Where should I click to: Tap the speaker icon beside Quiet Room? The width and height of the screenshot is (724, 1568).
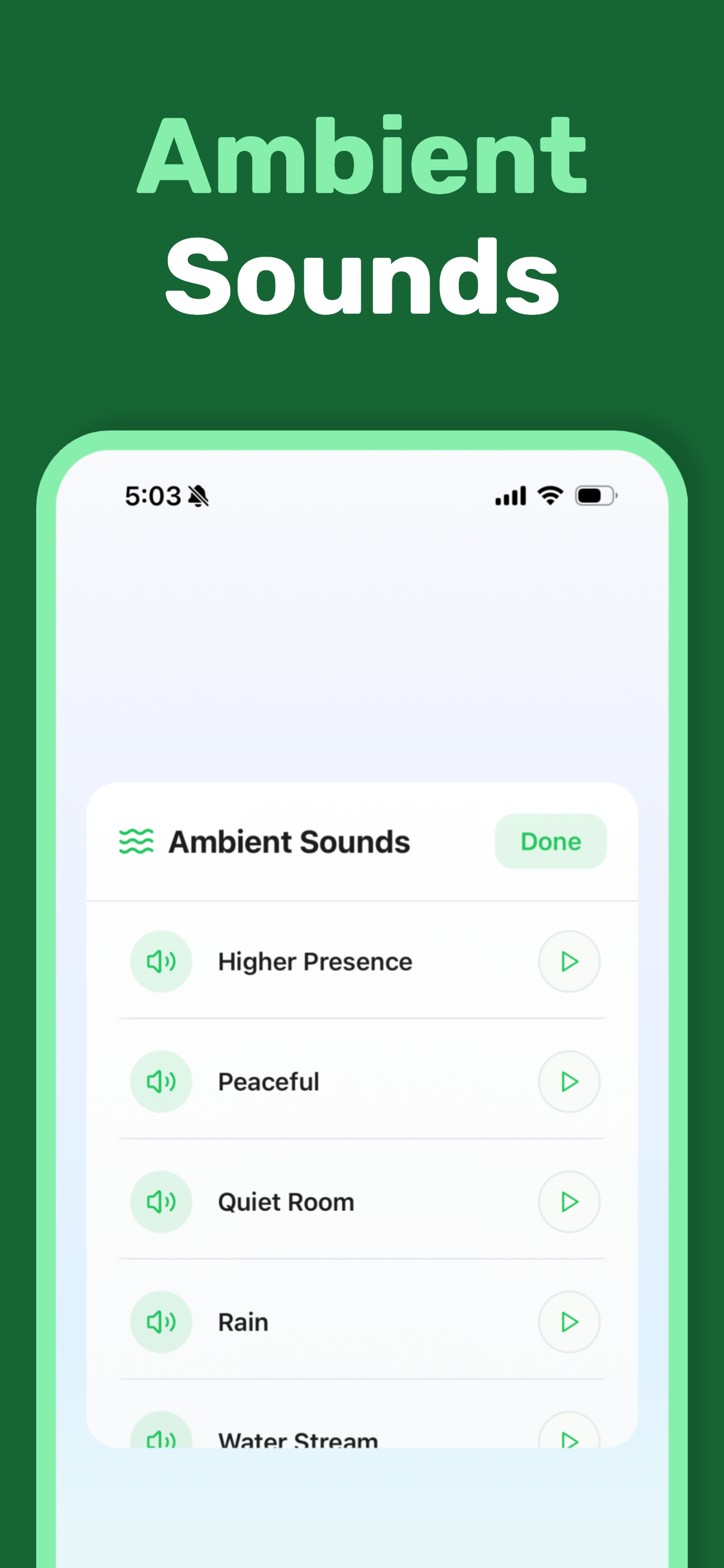161,1202
